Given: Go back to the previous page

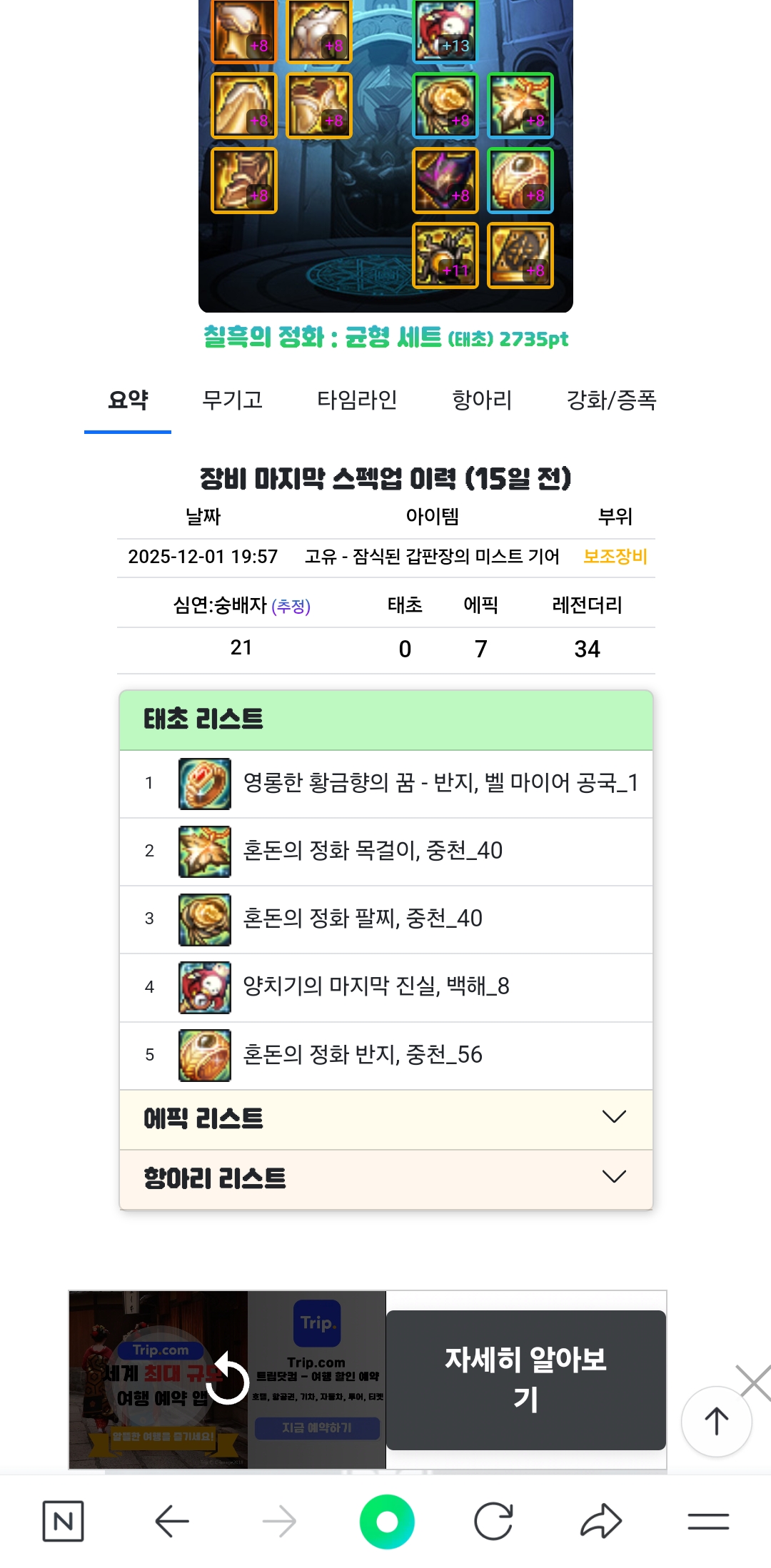Looking at the screenshot, I should [172, 1521].
